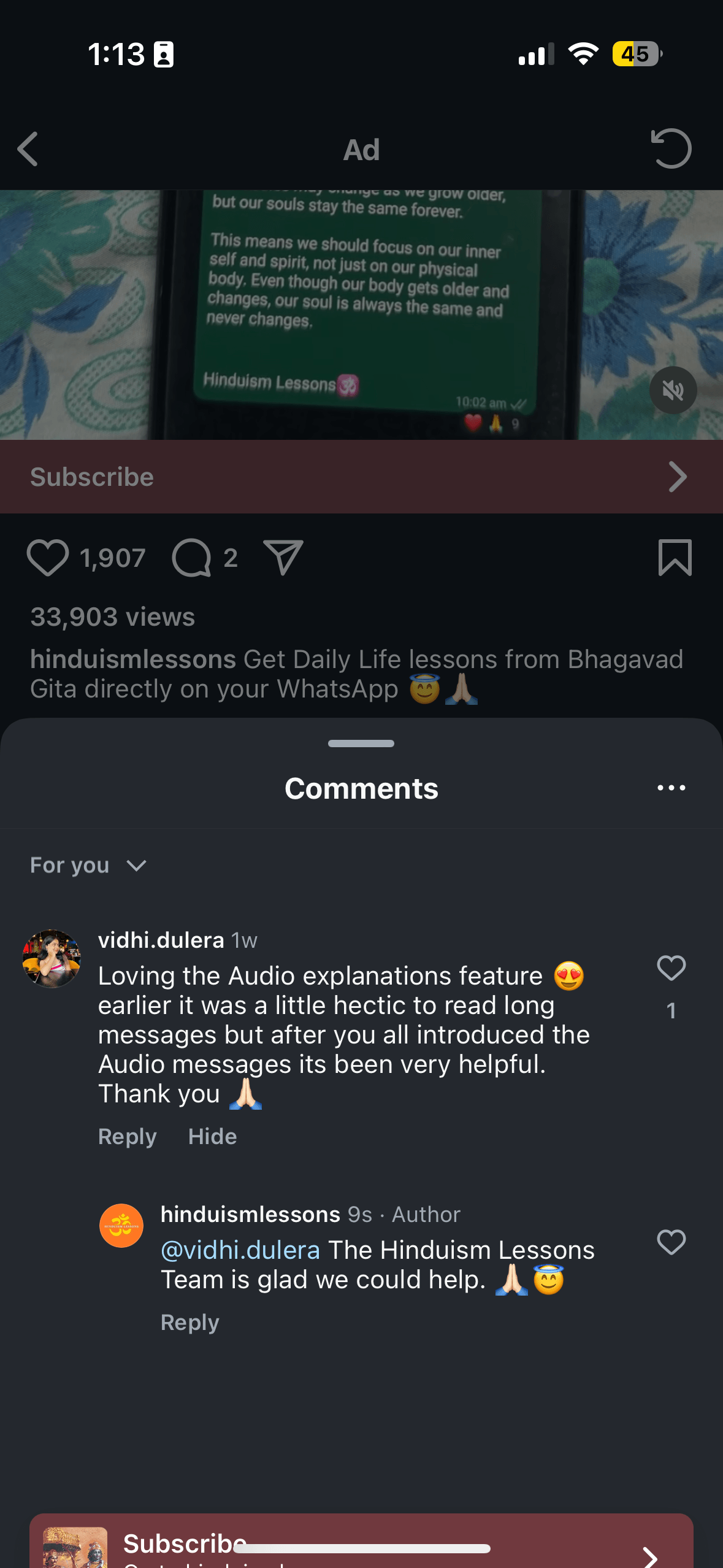Viewport: 723px width, 1568px height.
Task: Reply to hinduismlessons' comment
Action: pyautogui.click(x=189, y=1322)
